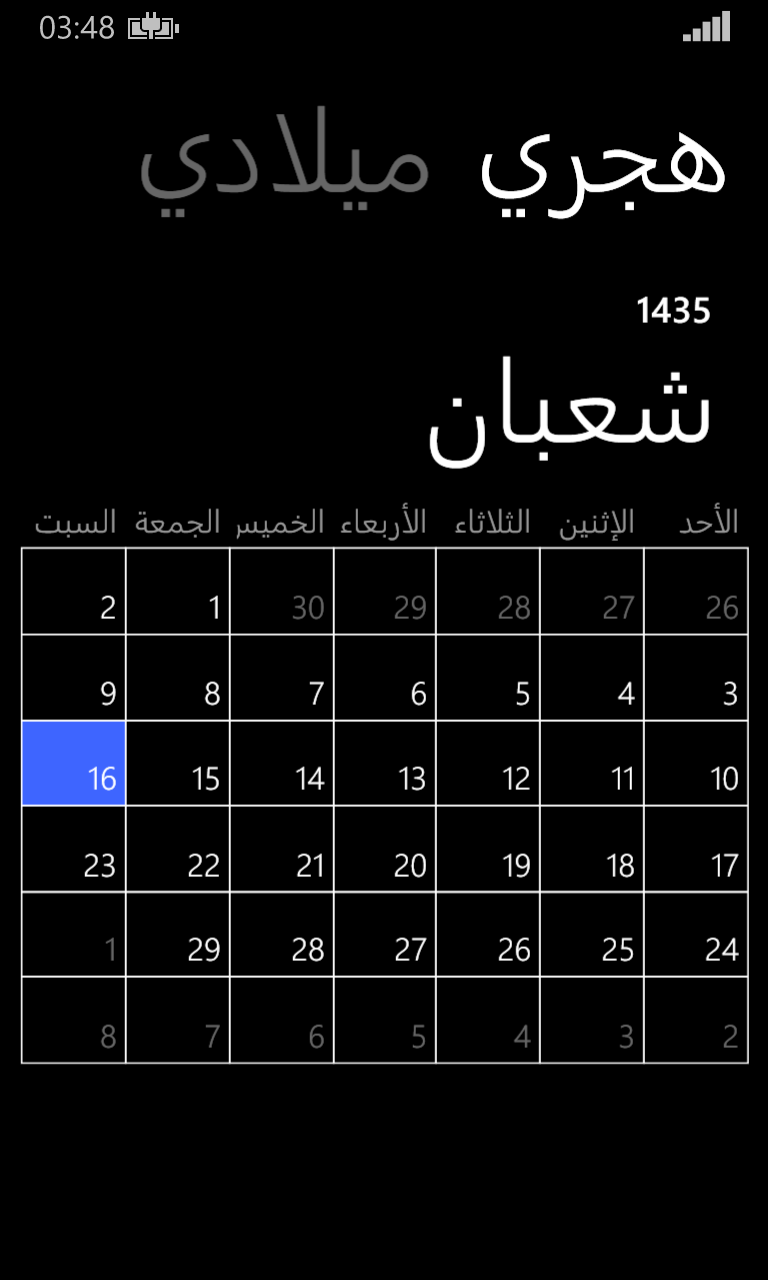
Task: Tap day 25 of شعبان
Action: point(592,935)
